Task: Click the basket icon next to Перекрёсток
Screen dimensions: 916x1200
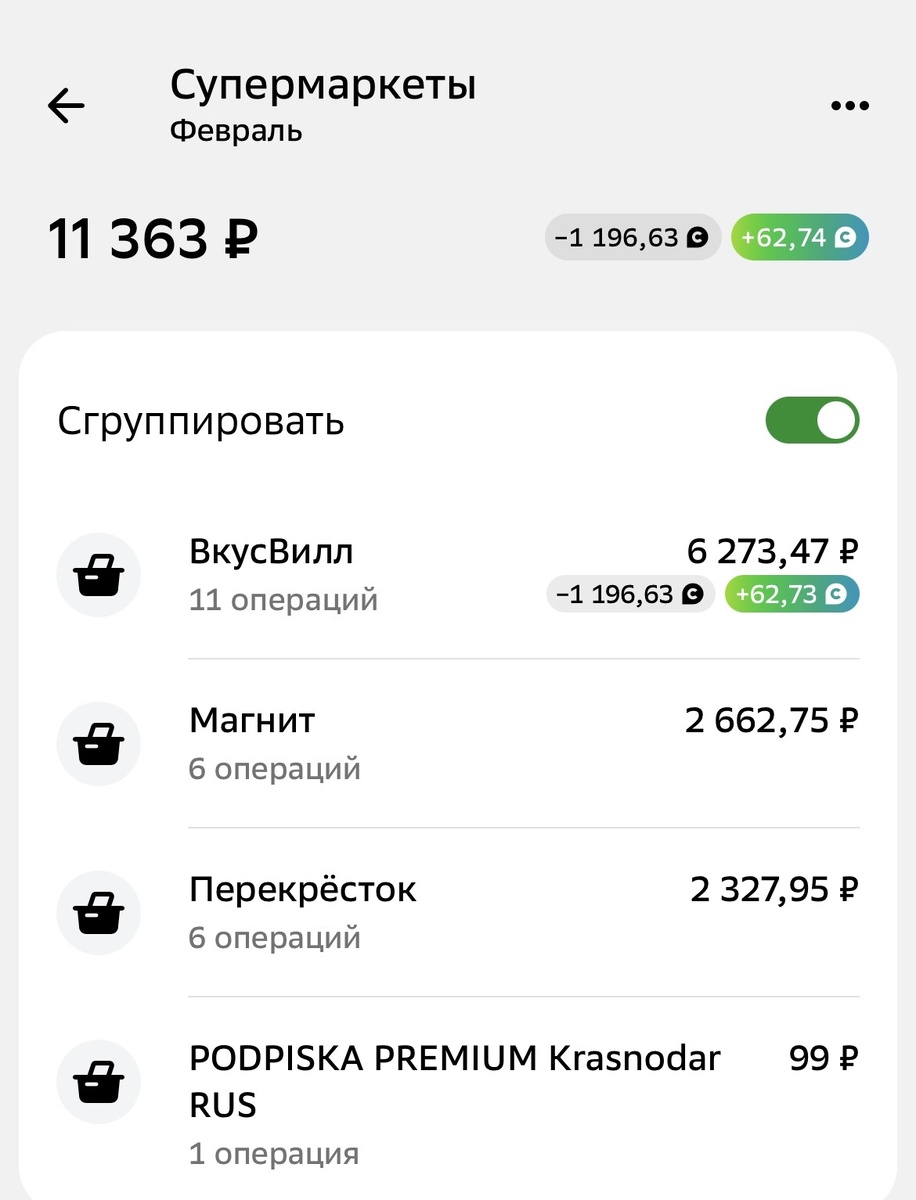Action: pos(99,913)
